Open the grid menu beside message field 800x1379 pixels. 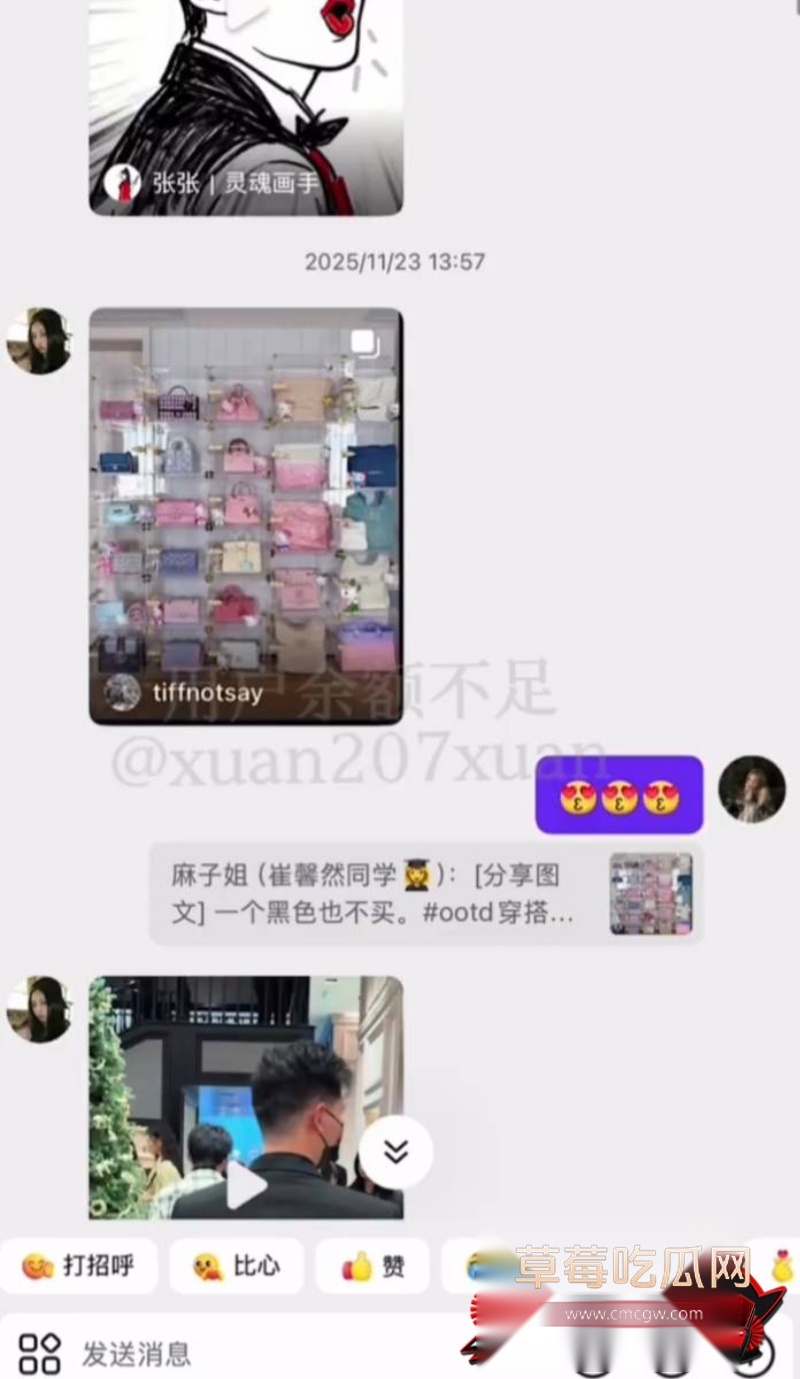[x=40, y=1353]
